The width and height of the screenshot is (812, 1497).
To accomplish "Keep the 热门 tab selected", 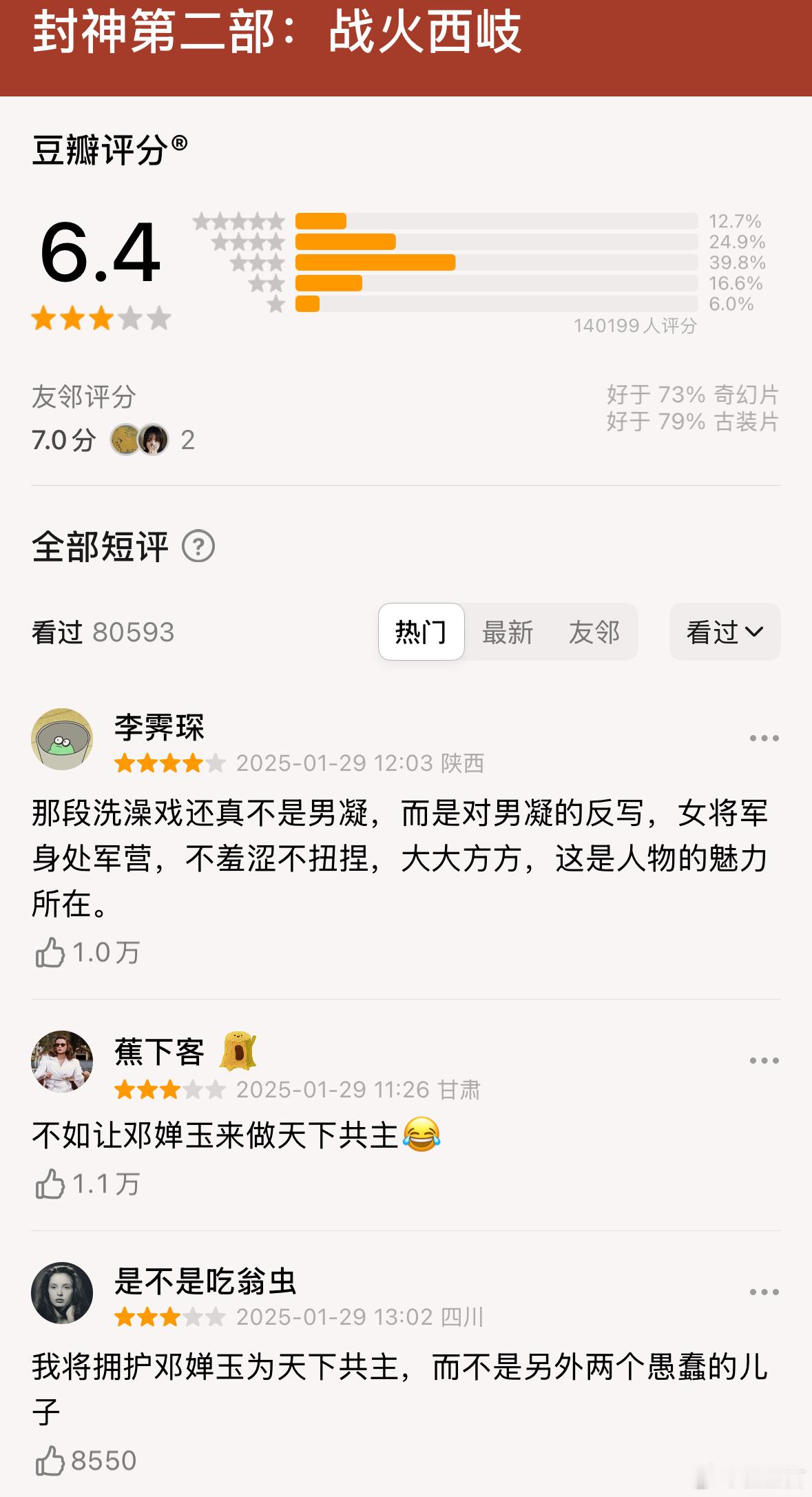I will point(421,632).
